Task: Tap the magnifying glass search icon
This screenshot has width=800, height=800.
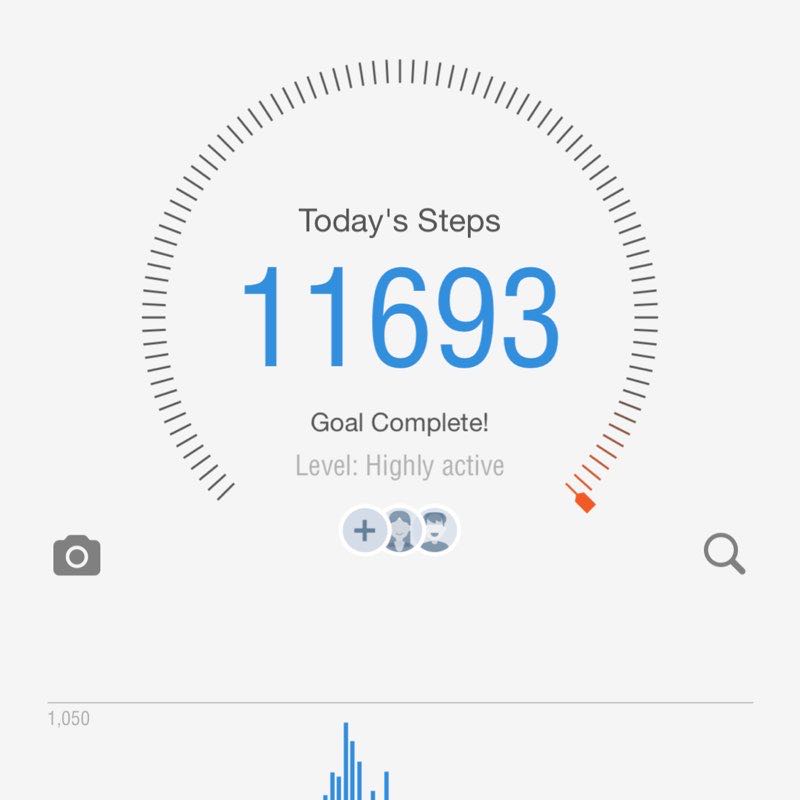Action: pos(724,553)
